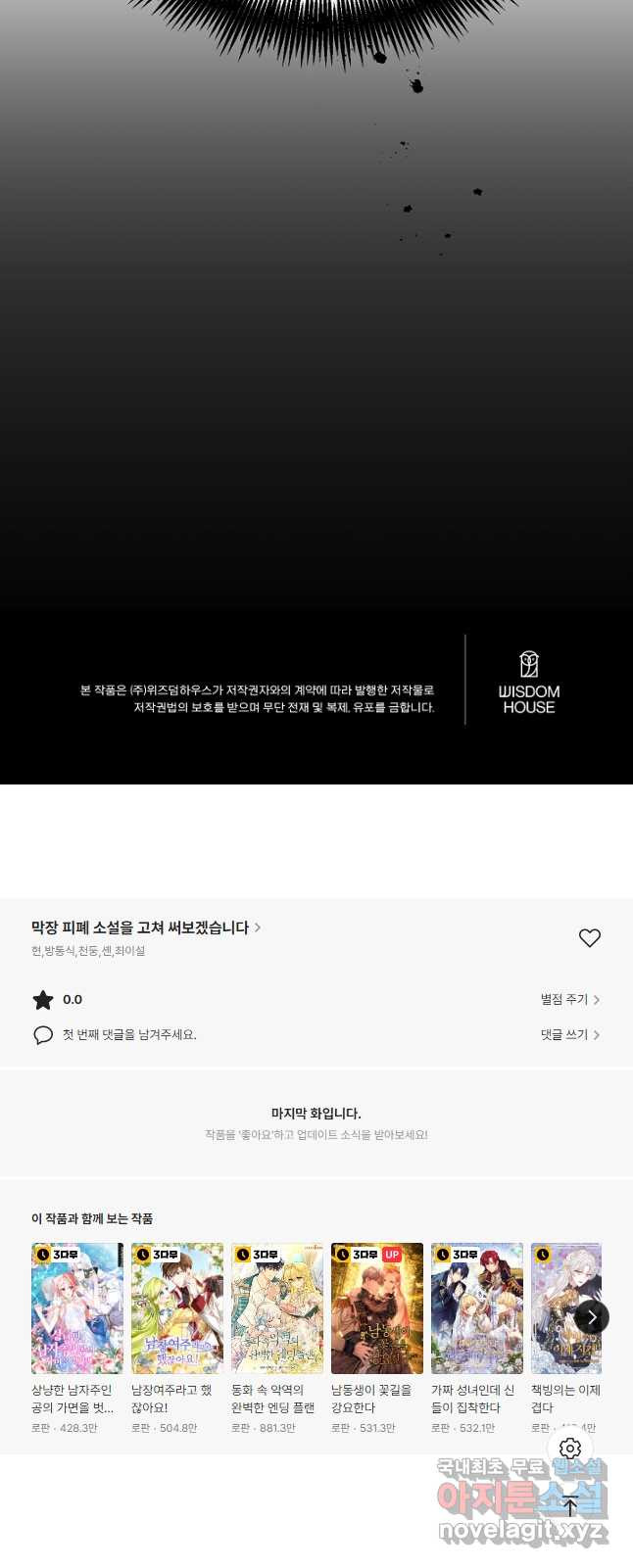Open 책빙의는 이제 지겹다 card
Image resolution: width=633 pixels, height=1568 pixels.
coord(557,1308)
